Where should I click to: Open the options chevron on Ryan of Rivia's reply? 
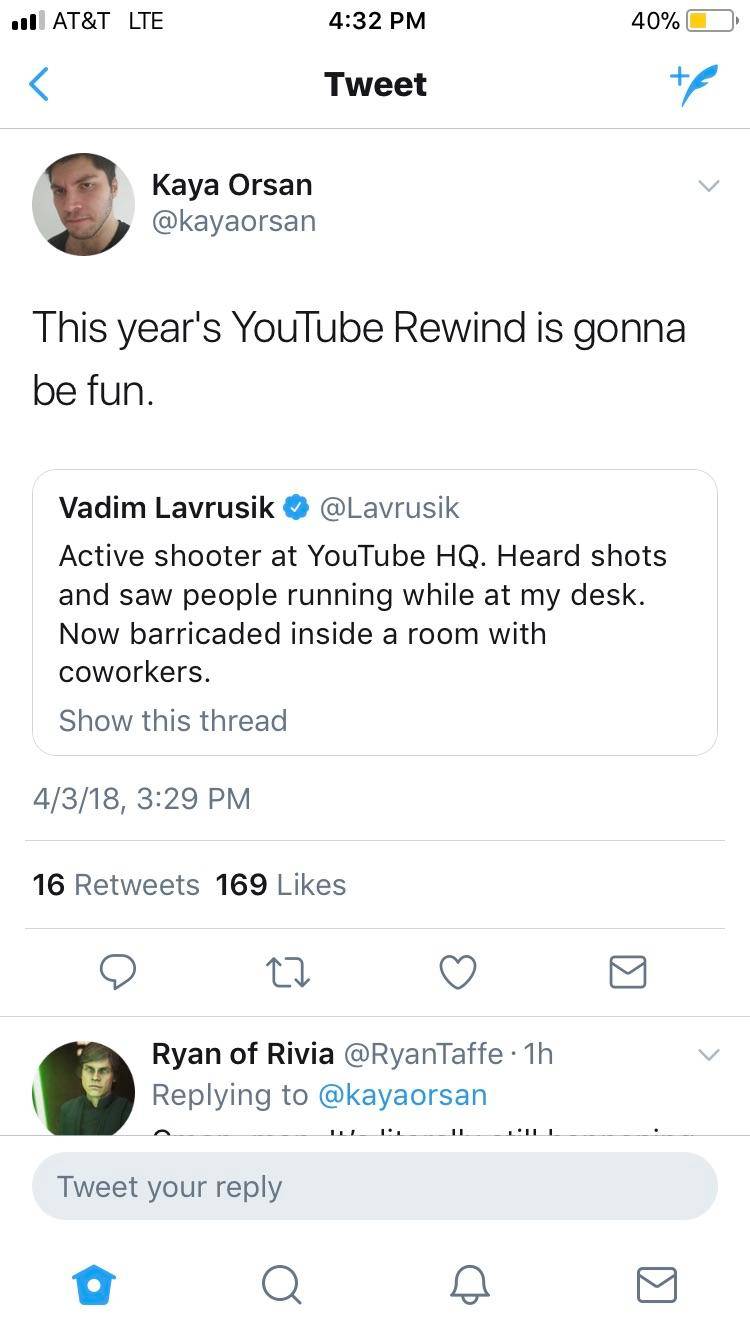tap(708, 1055)
